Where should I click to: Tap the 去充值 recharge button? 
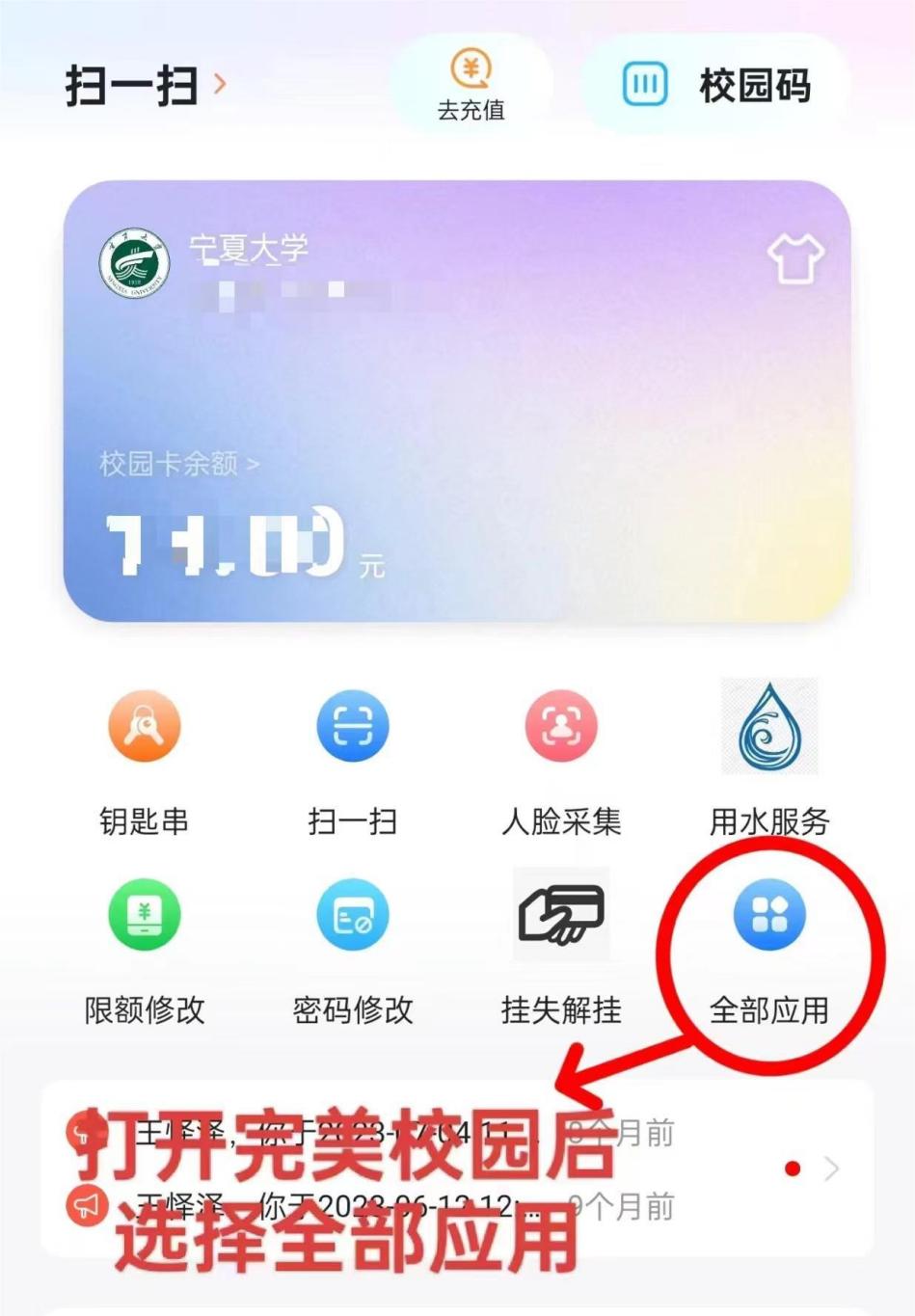click(471, 86)
